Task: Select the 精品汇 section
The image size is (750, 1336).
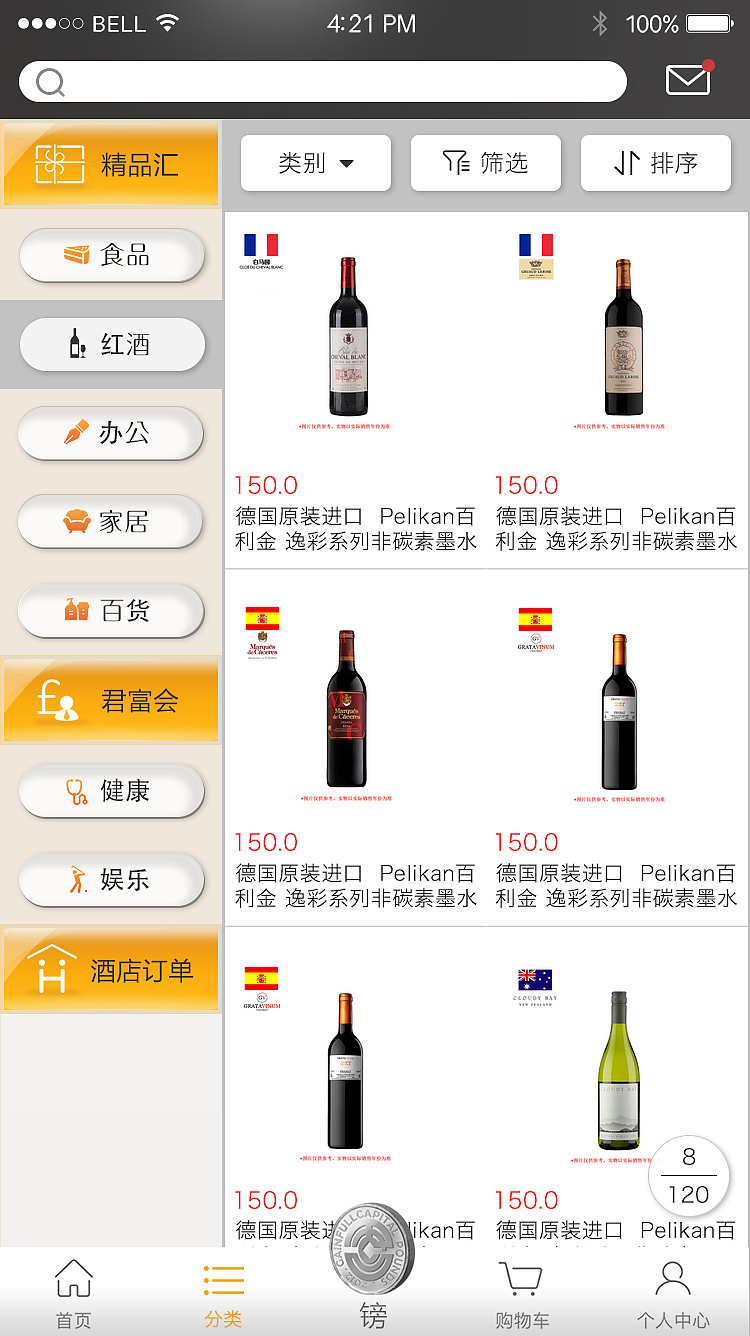Action: 111,164
